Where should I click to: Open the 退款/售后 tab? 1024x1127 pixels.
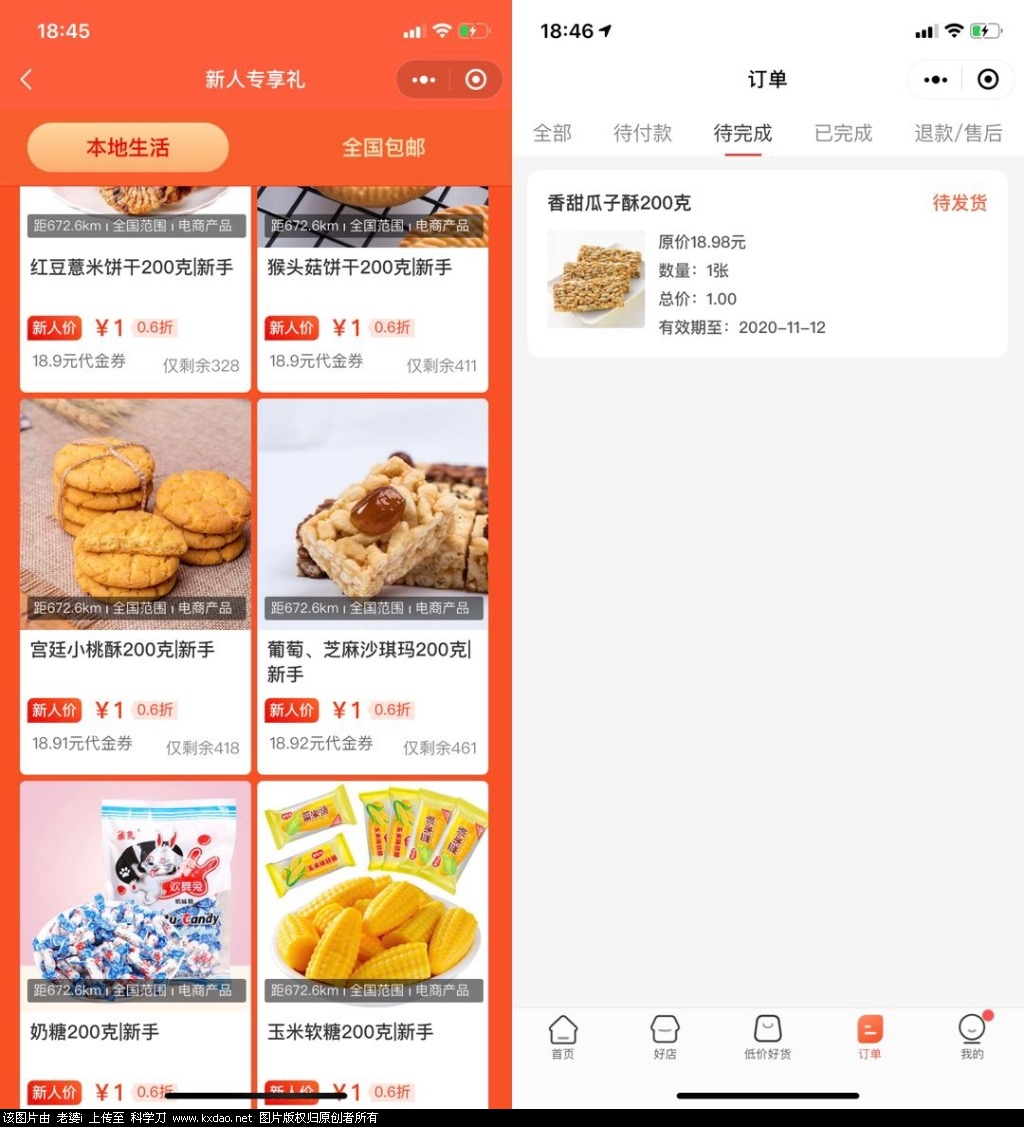click(x=958, y=133)
